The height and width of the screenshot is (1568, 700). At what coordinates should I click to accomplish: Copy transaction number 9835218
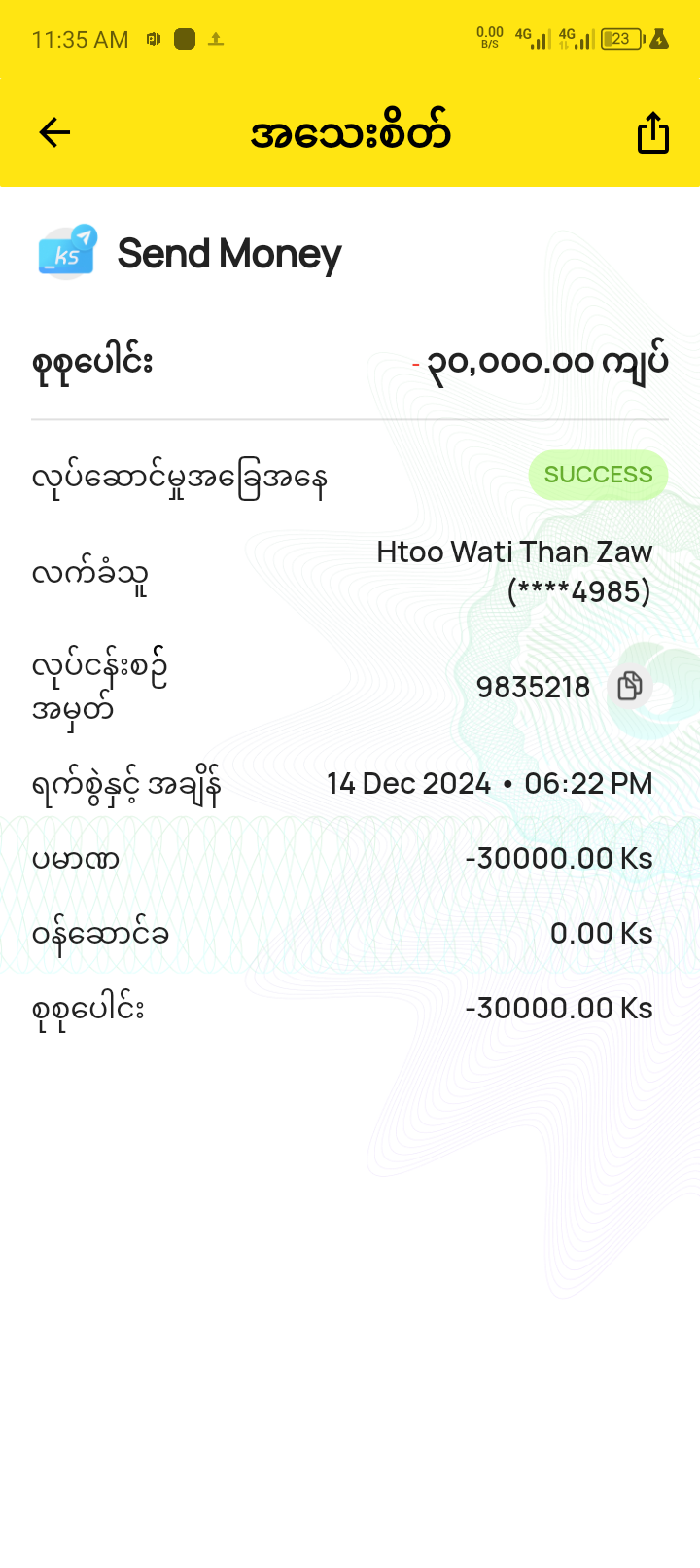coord(630,687)
